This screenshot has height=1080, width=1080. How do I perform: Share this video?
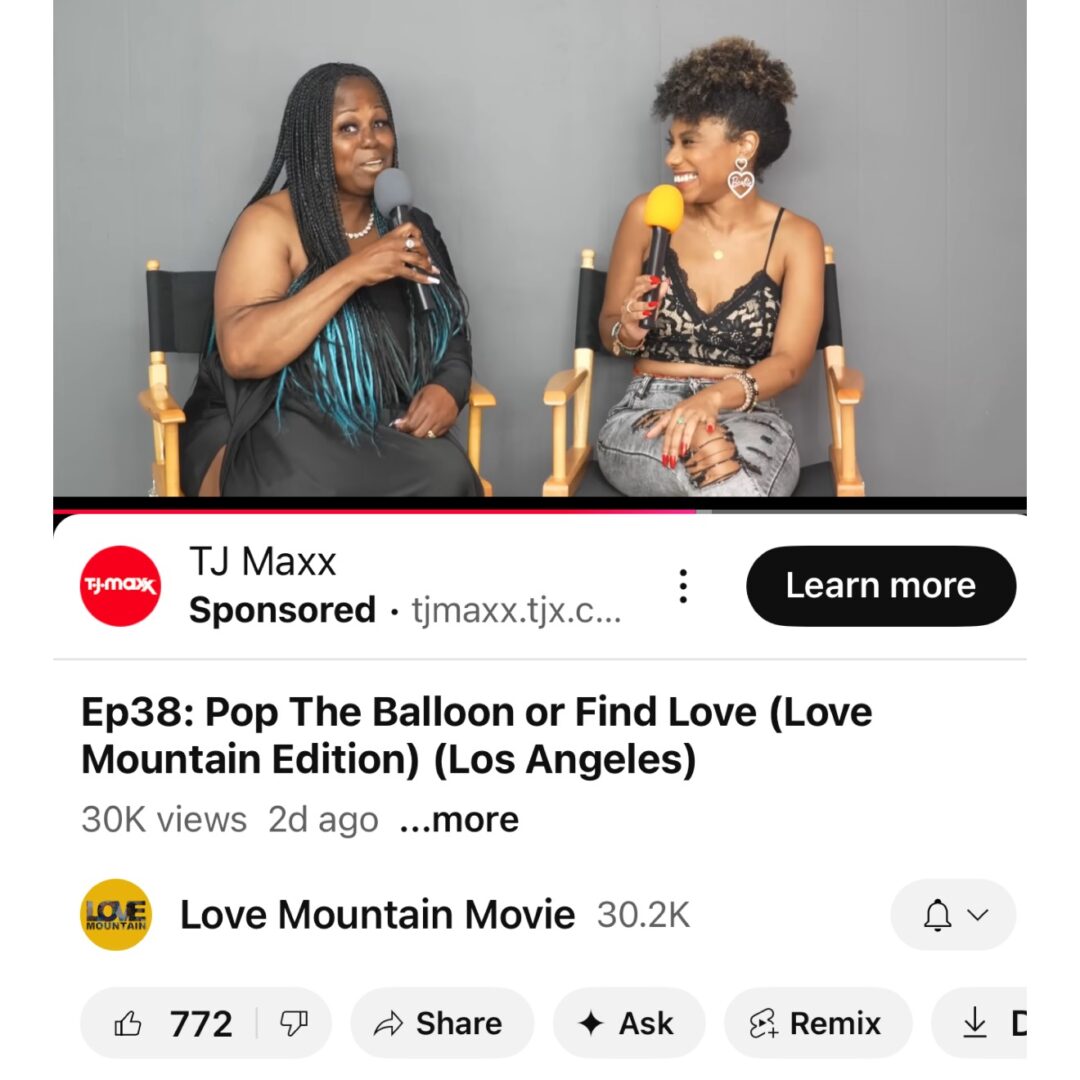[x=441, y=1023]
